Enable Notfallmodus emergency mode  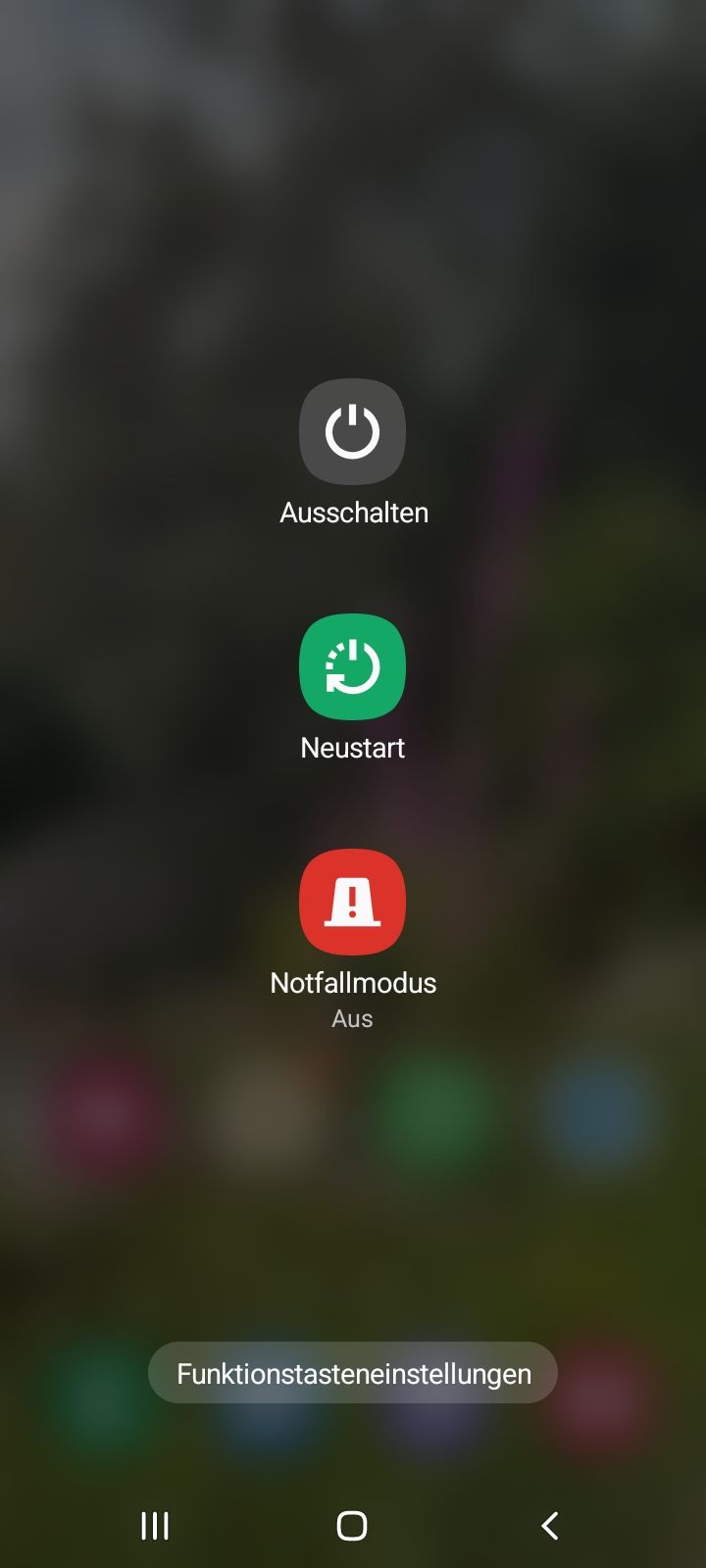[x=352, y=903]
